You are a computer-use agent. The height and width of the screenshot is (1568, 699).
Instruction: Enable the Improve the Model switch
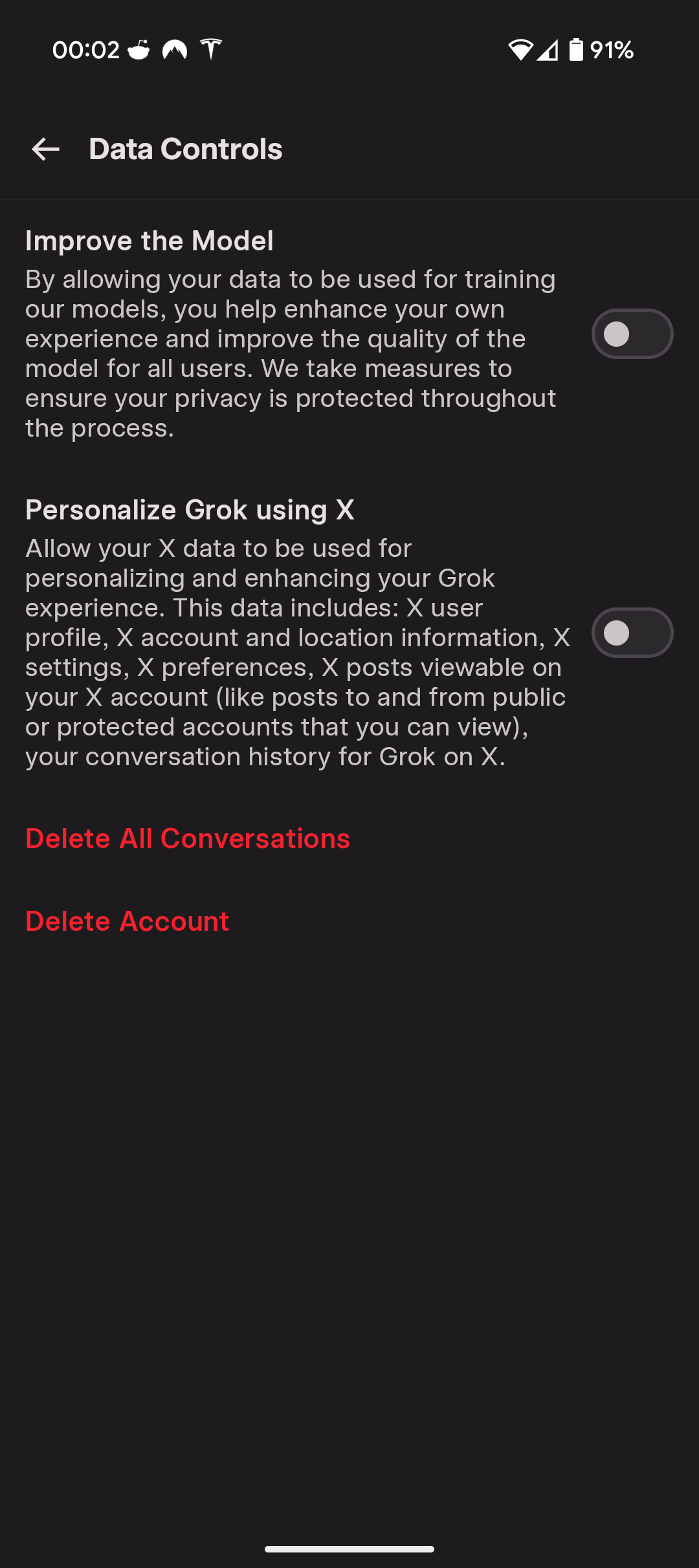coord(632,334)
